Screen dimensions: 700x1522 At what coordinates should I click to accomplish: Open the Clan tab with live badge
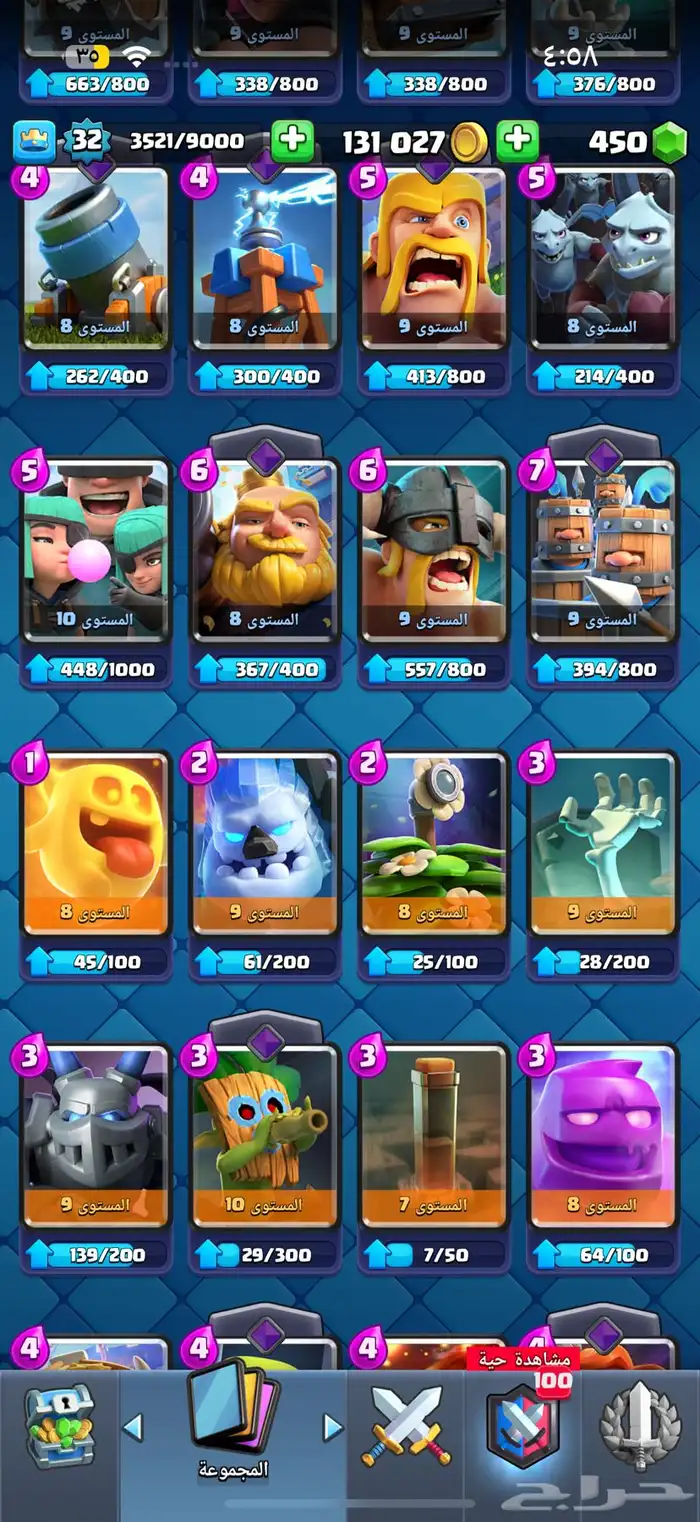click(x=523, y=1425)
